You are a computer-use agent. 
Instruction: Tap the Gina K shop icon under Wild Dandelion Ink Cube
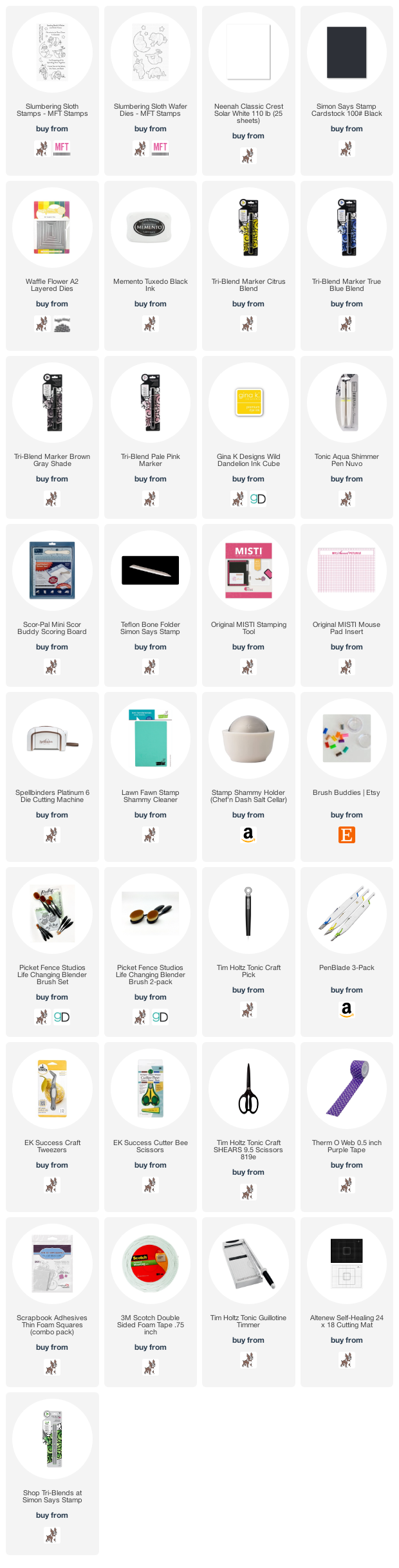(x=258, y=499)
